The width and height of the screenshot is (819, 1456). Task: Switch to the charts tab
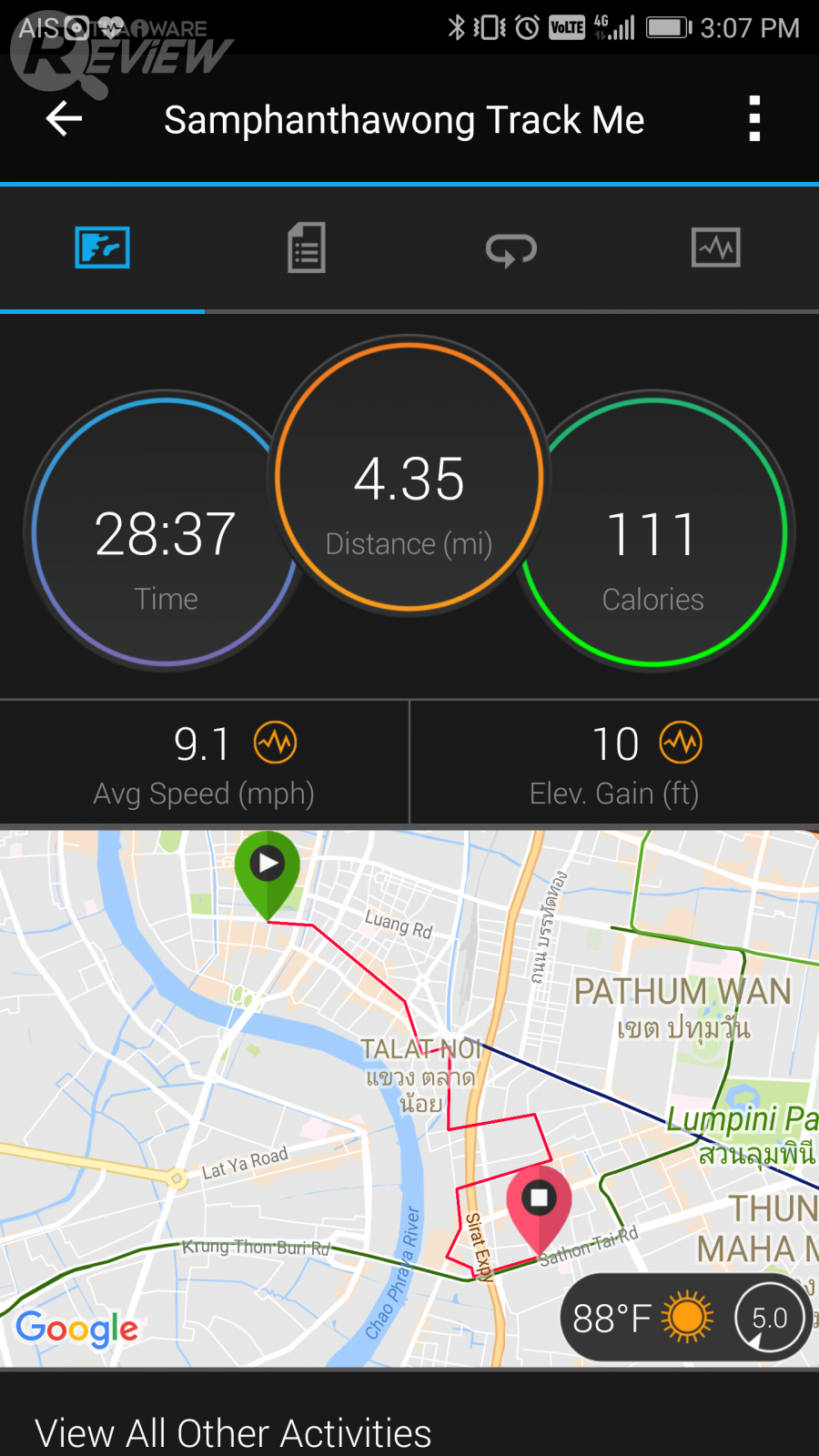tap(716, 248)
